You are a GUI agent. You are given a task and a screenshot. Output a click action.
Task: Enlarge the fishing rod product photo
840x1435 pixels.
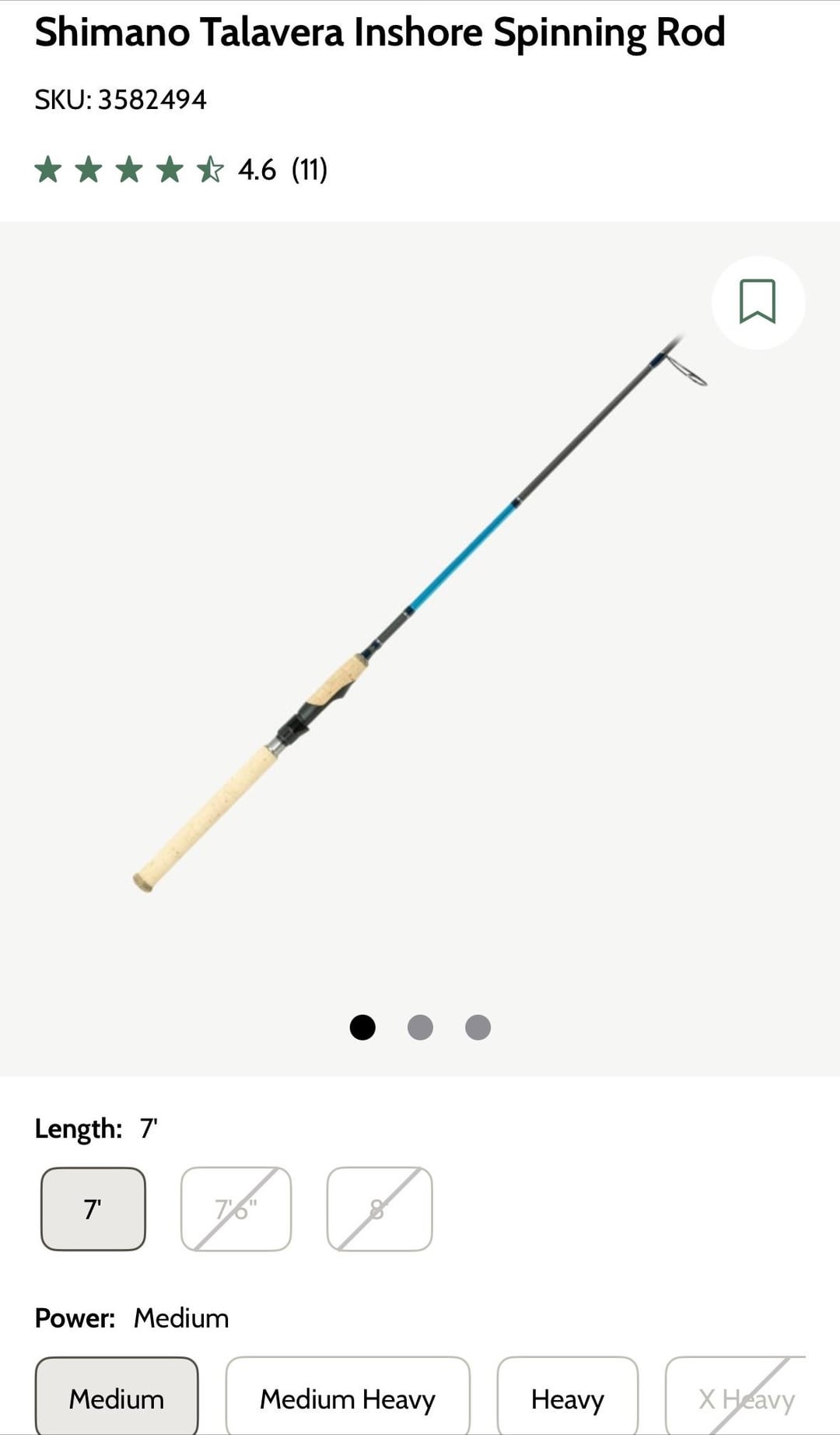tap(420, 615)
